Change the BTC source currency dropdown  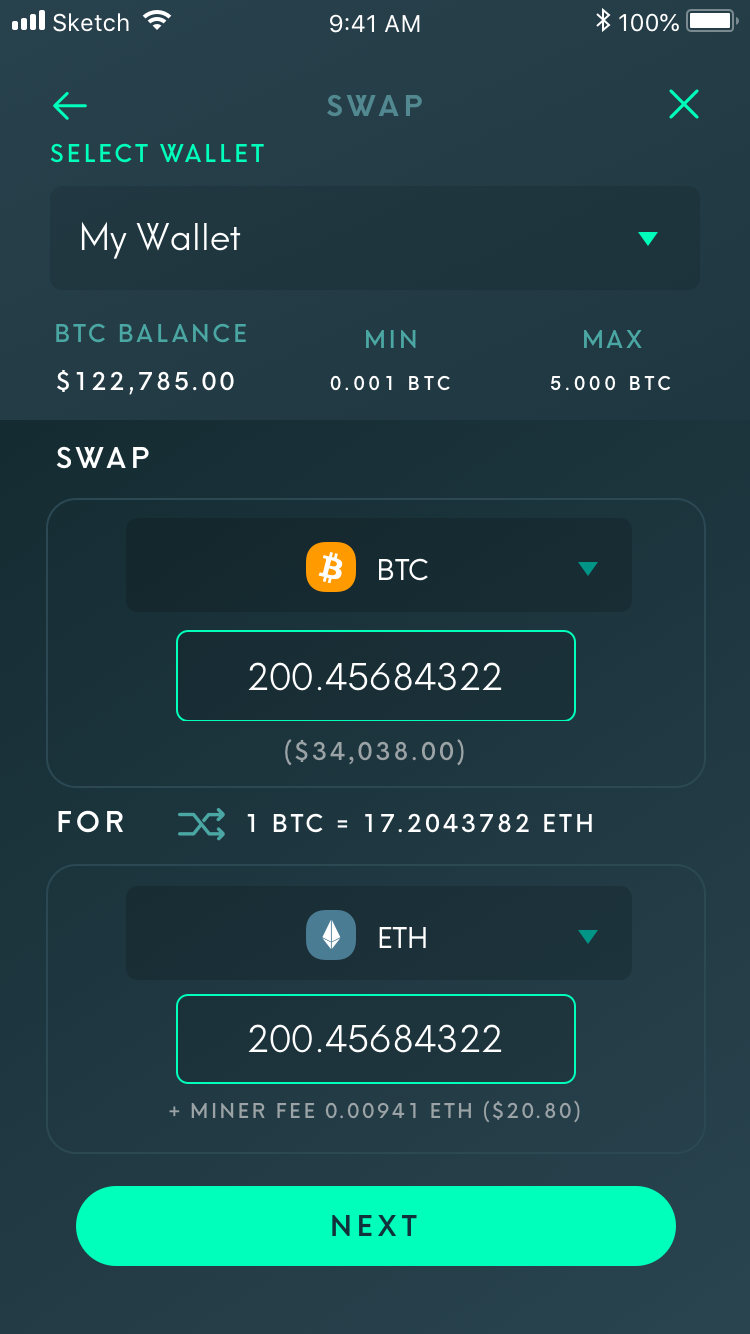[379, 565]
